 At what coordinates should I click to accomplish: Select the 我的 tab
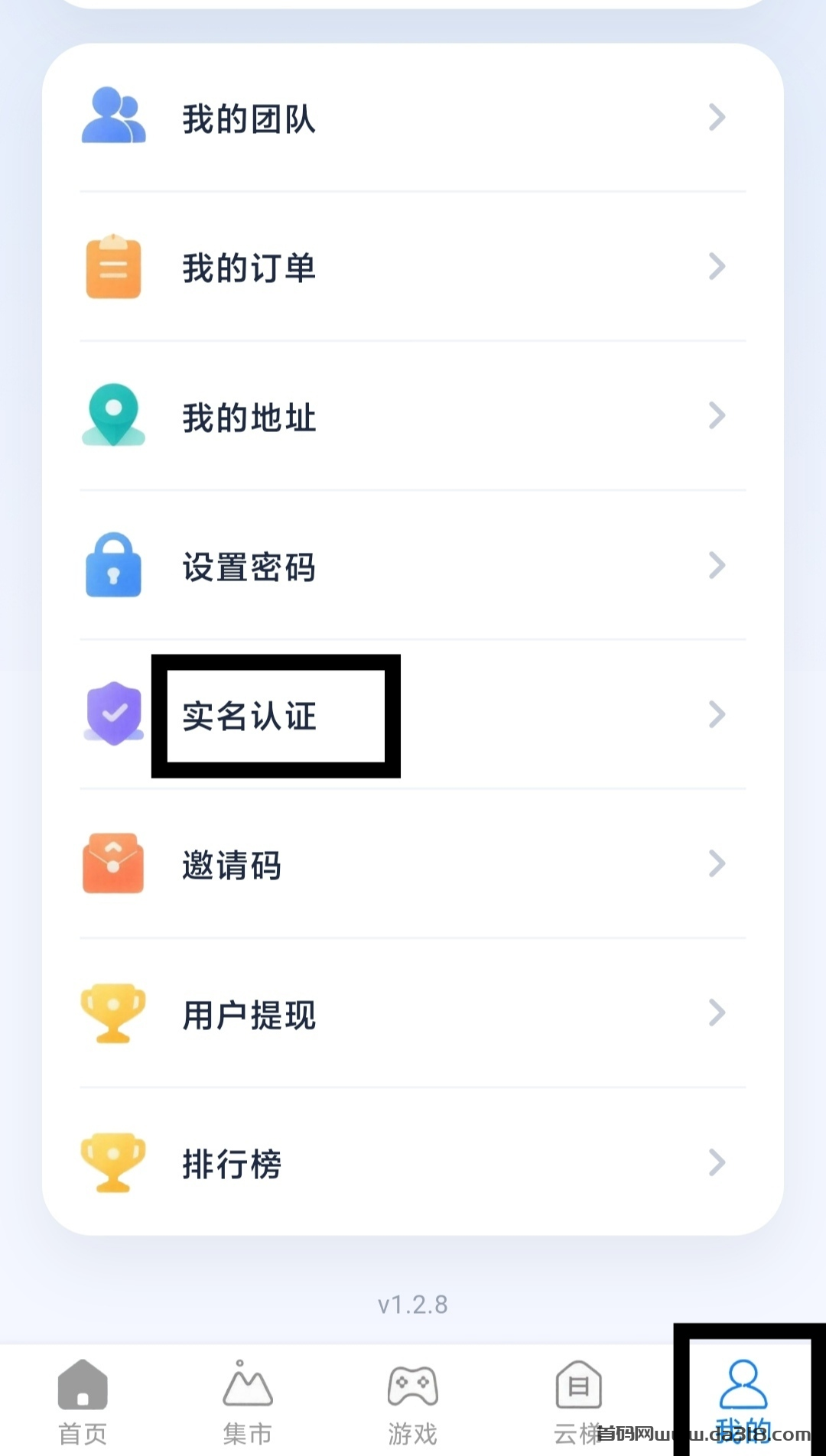[x=743, y=1401]
